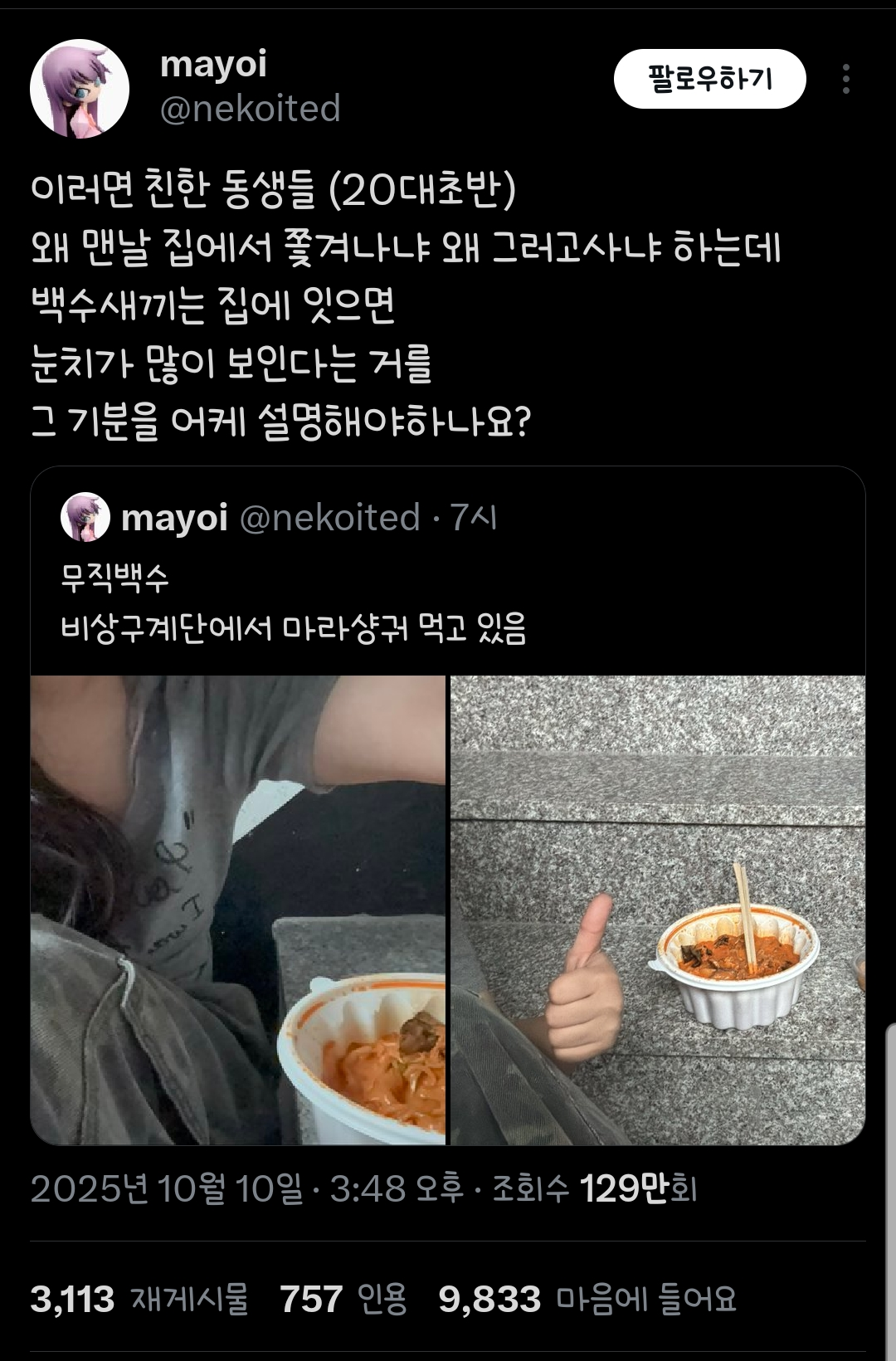896x1361 pixels.
Task: Open mayoi's profile picture
Action: tap(80, 89)
